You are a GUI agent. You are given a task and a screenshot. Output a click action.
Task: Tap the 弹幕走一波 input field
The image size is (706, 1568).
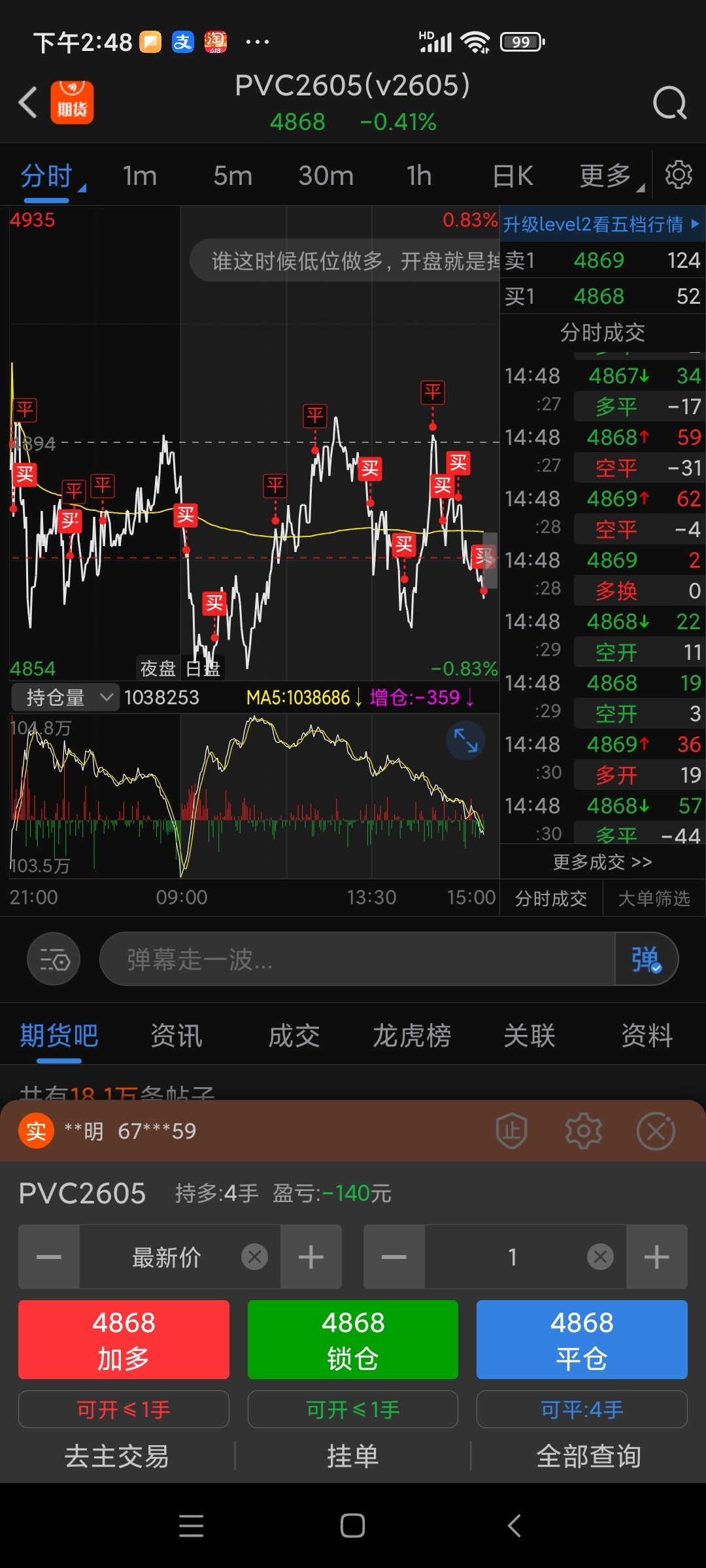357,959
